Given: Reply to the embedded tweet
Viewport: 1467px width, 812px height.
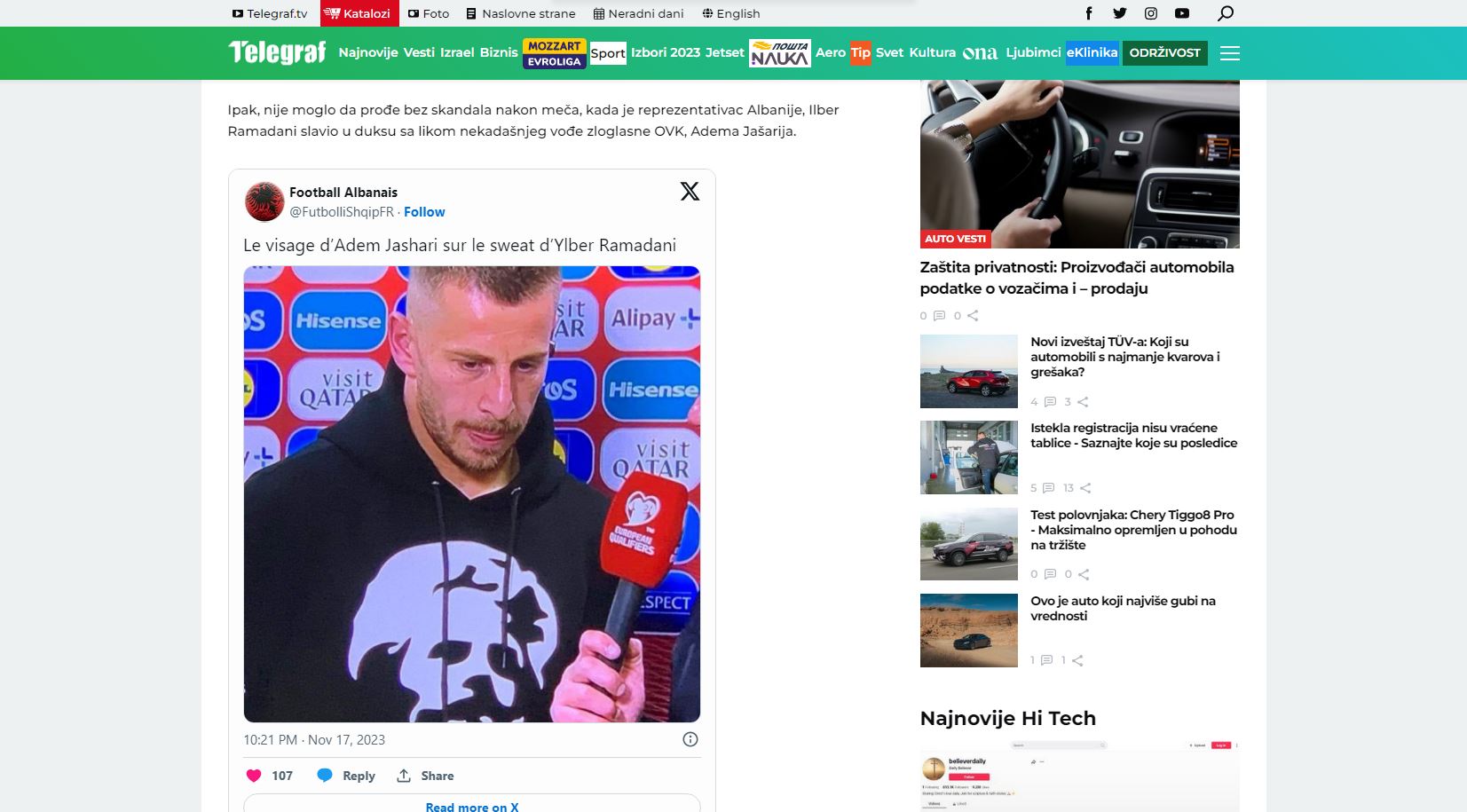Looking at the screenshot, I should 347,776.
